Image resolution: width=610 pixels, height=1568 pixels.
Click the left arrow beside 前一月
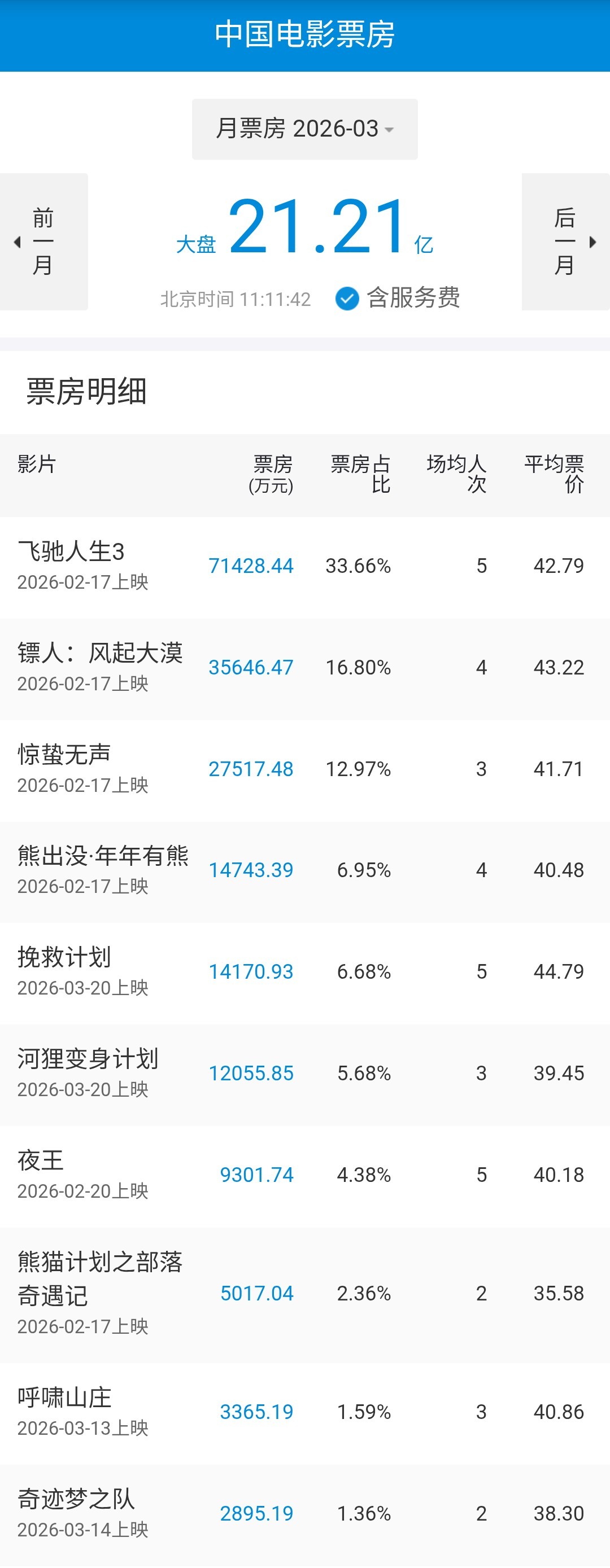coord(18,242)
